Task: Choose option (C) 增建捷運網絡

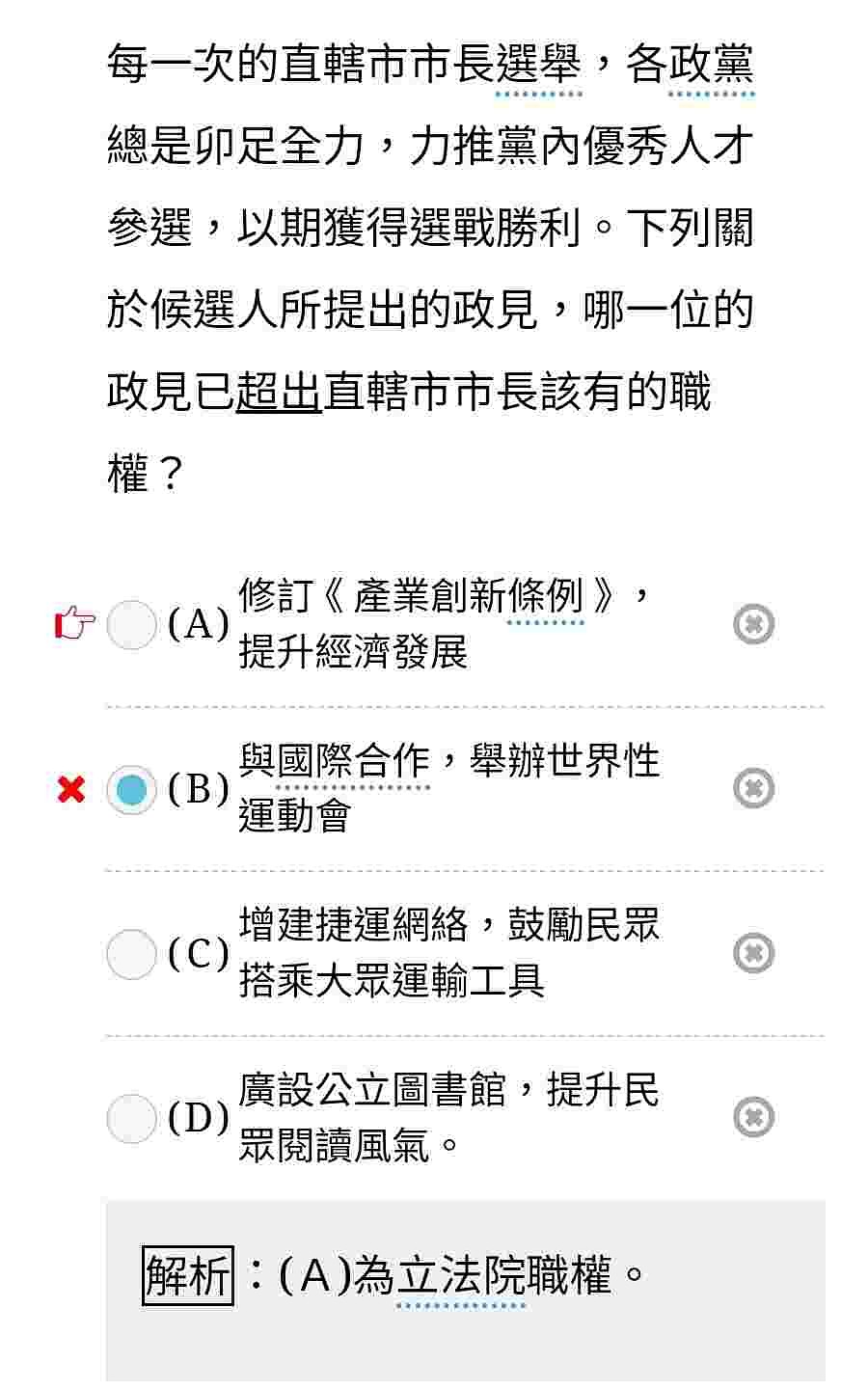Action: [131, 954]
